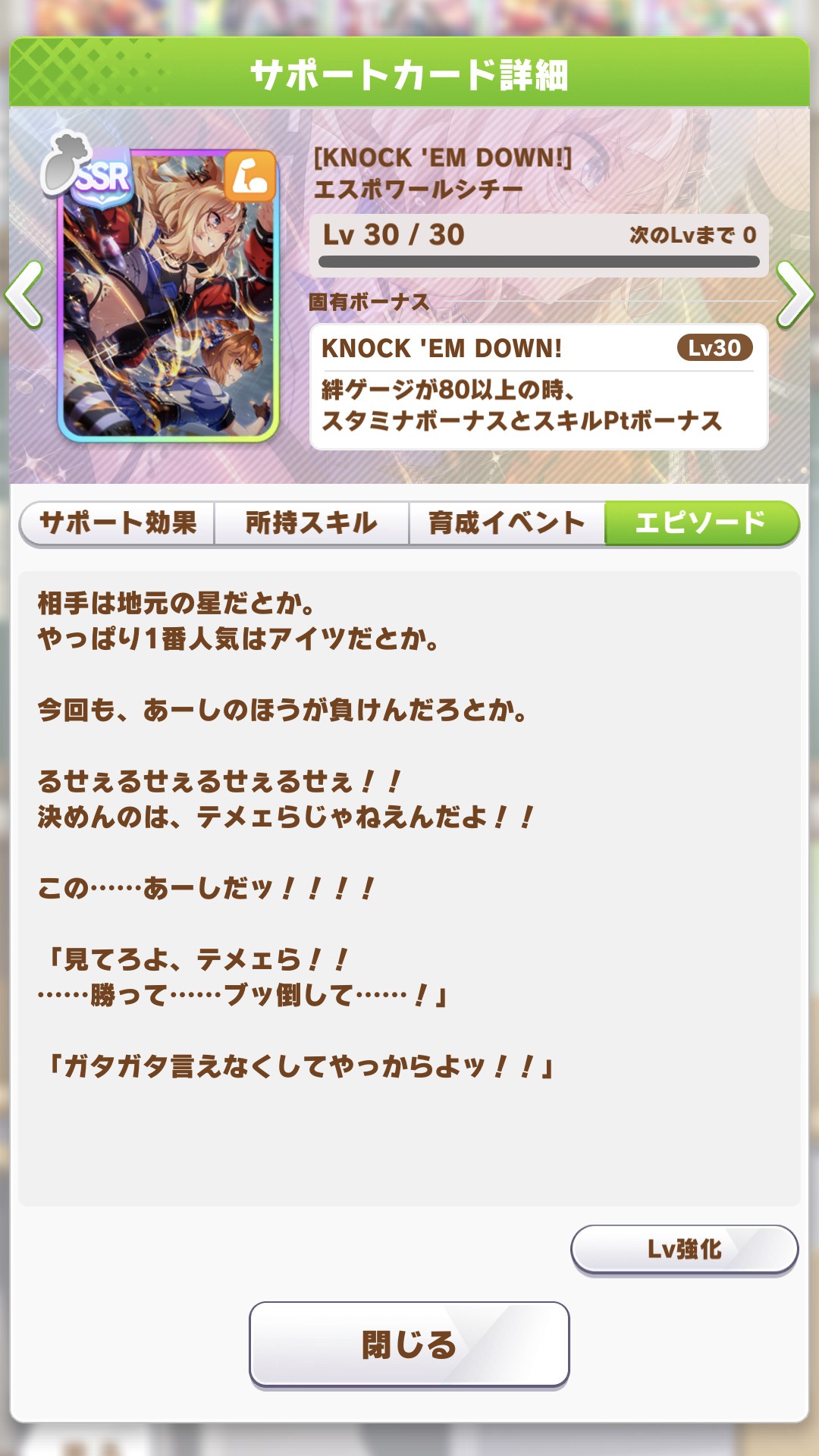Open the 育成イベント tab
Viewport: 819px width, 1456px height.
click(x=507, y=522)
